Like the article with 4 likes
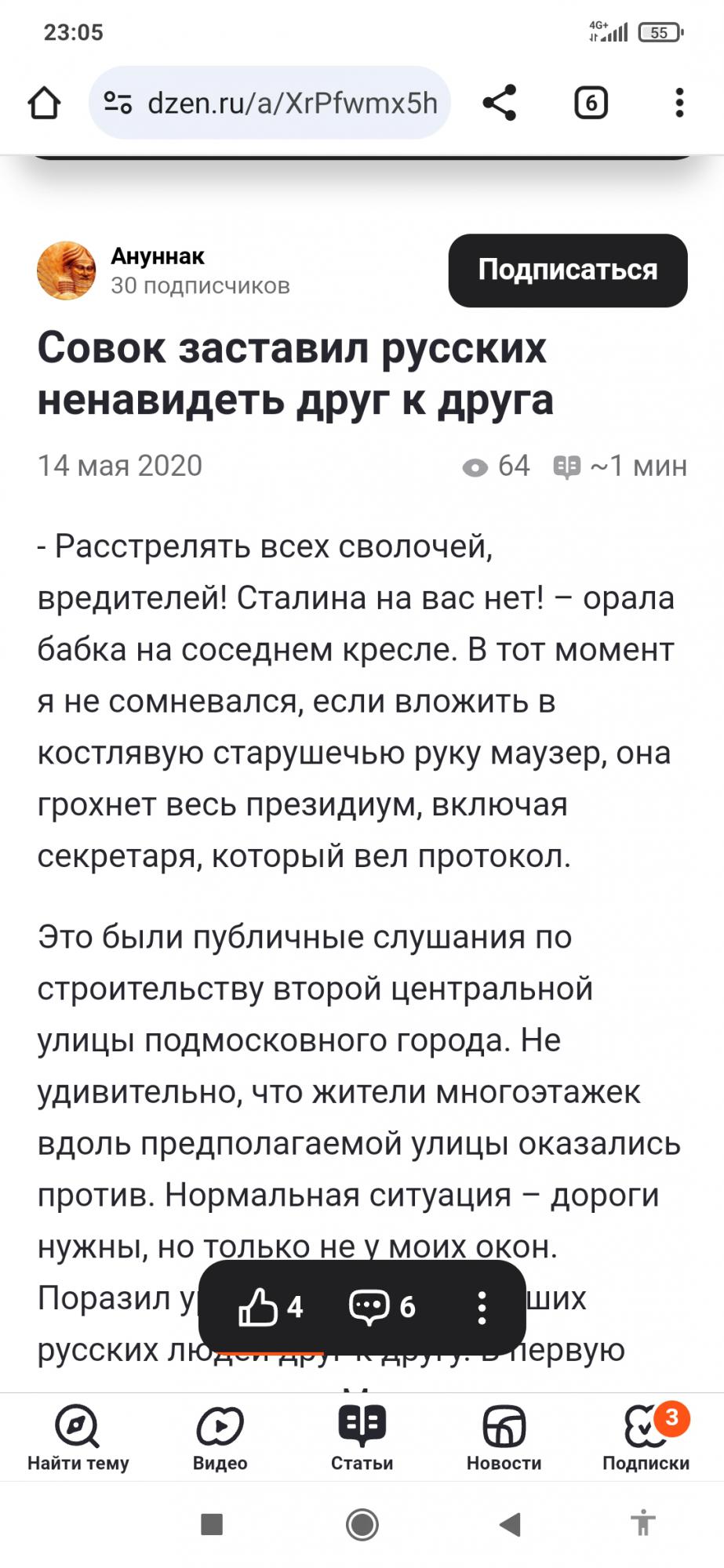 [x=269, y=1307]
